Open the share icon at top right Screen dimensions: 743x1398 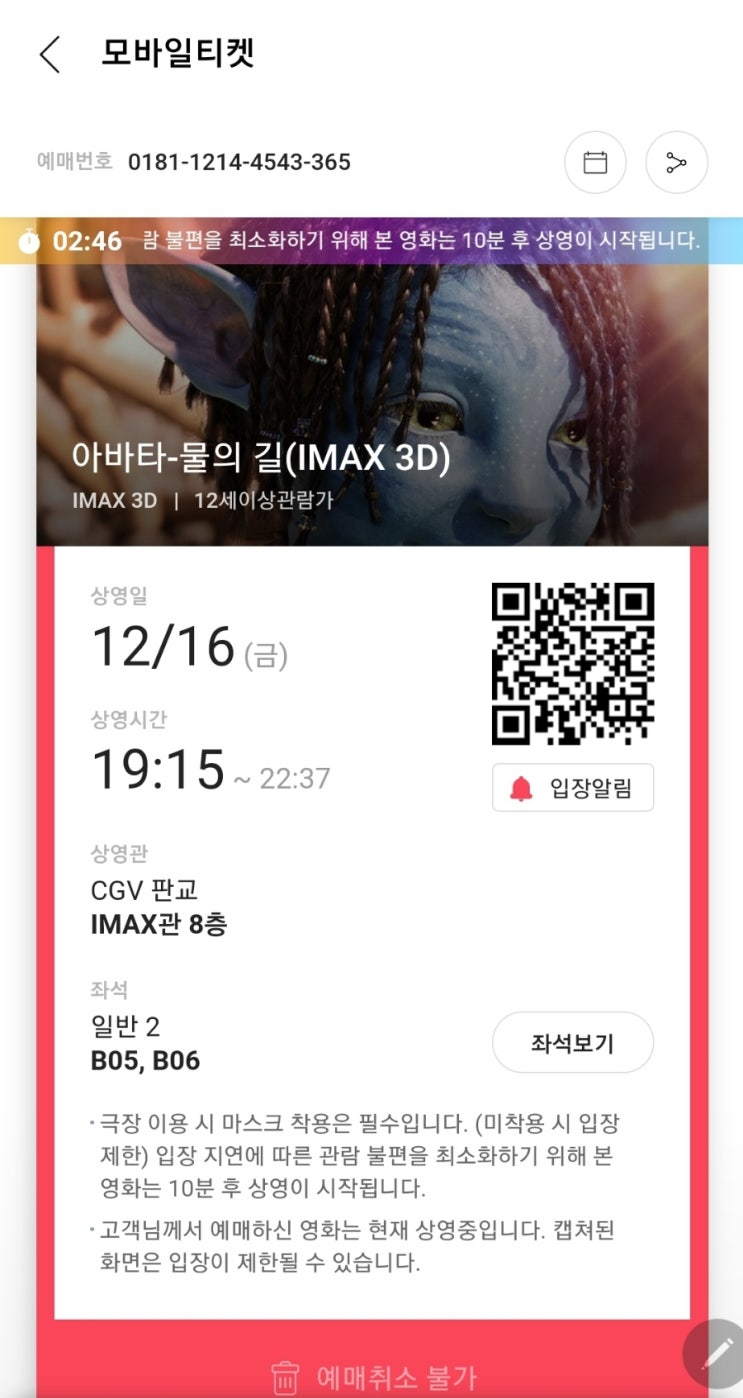(676, 162)
